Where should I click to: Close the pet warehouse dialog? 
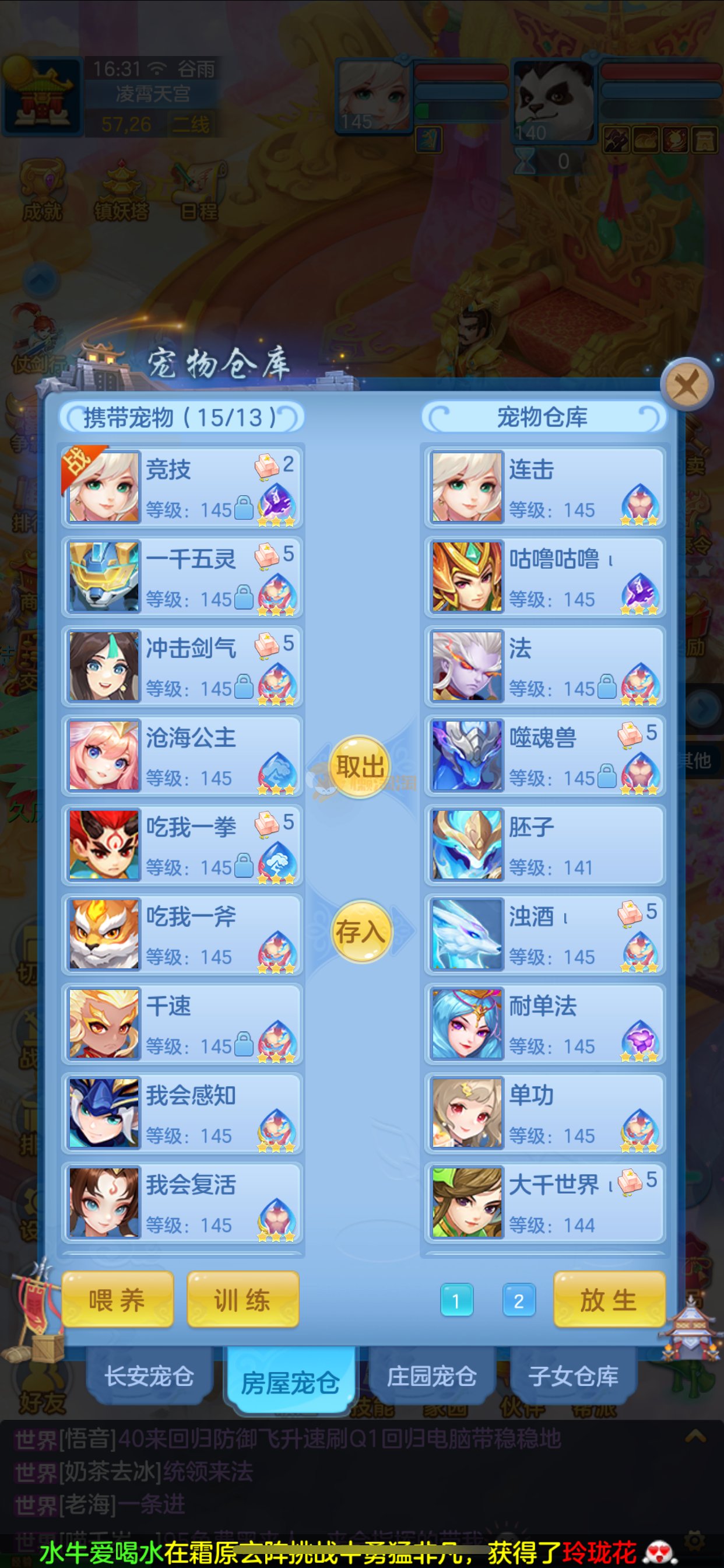pyautogui.click(x=687, y=384)
